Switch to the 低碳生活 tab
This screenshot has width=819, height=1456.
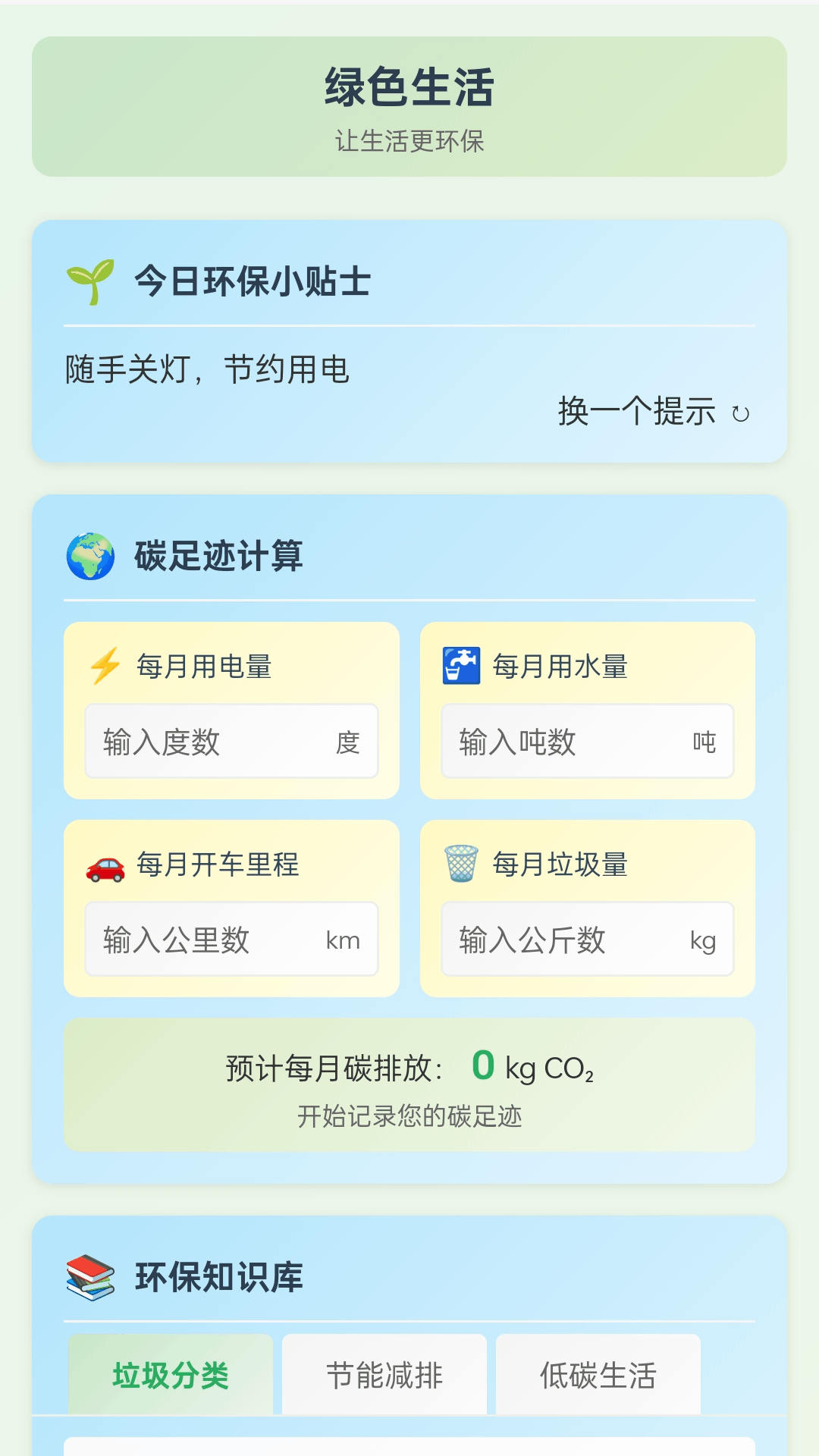[x=598, y=1374]
